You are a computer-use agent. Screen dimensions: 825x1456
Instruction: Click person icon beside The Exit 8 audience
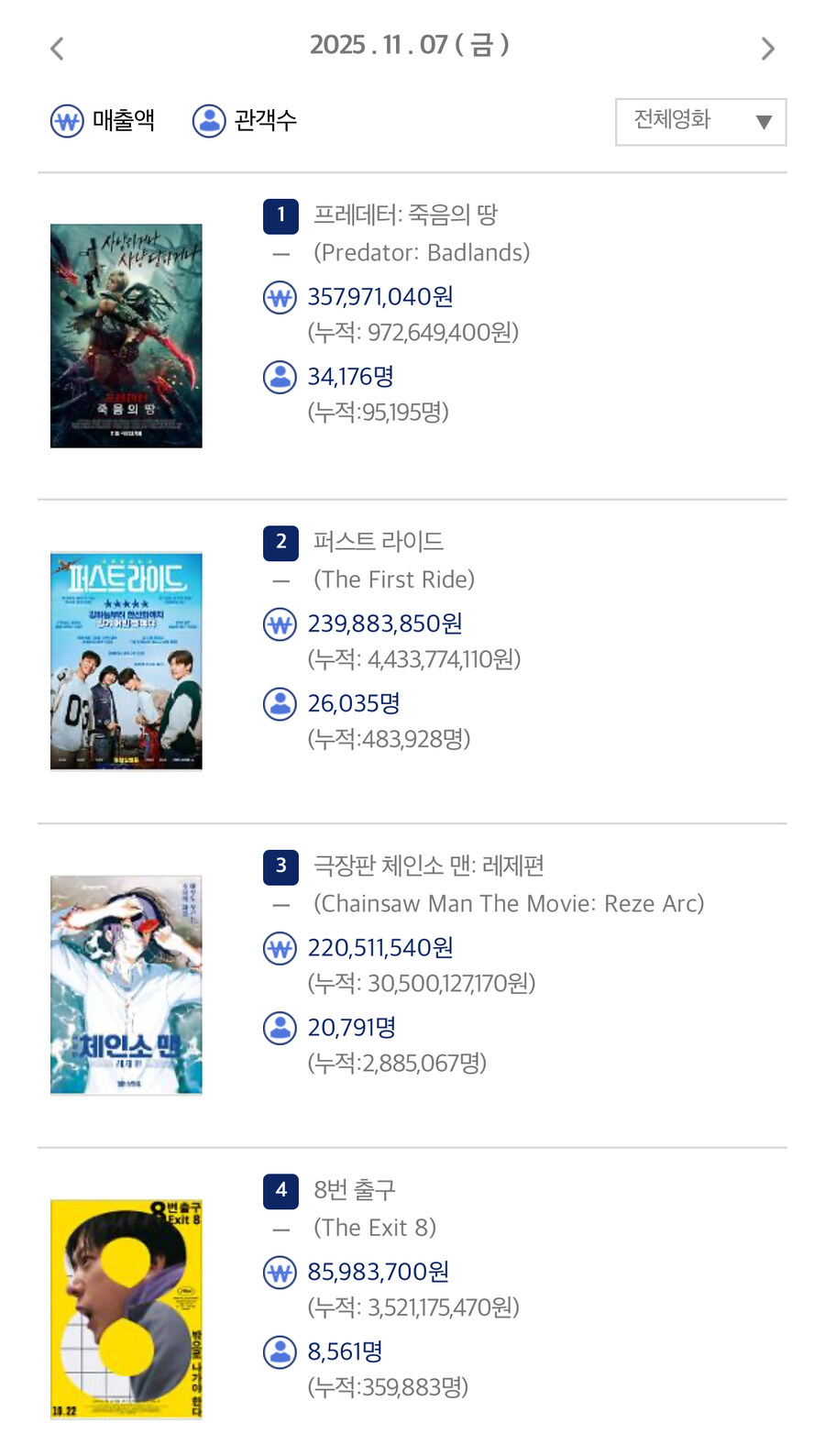click(280, 1351)
